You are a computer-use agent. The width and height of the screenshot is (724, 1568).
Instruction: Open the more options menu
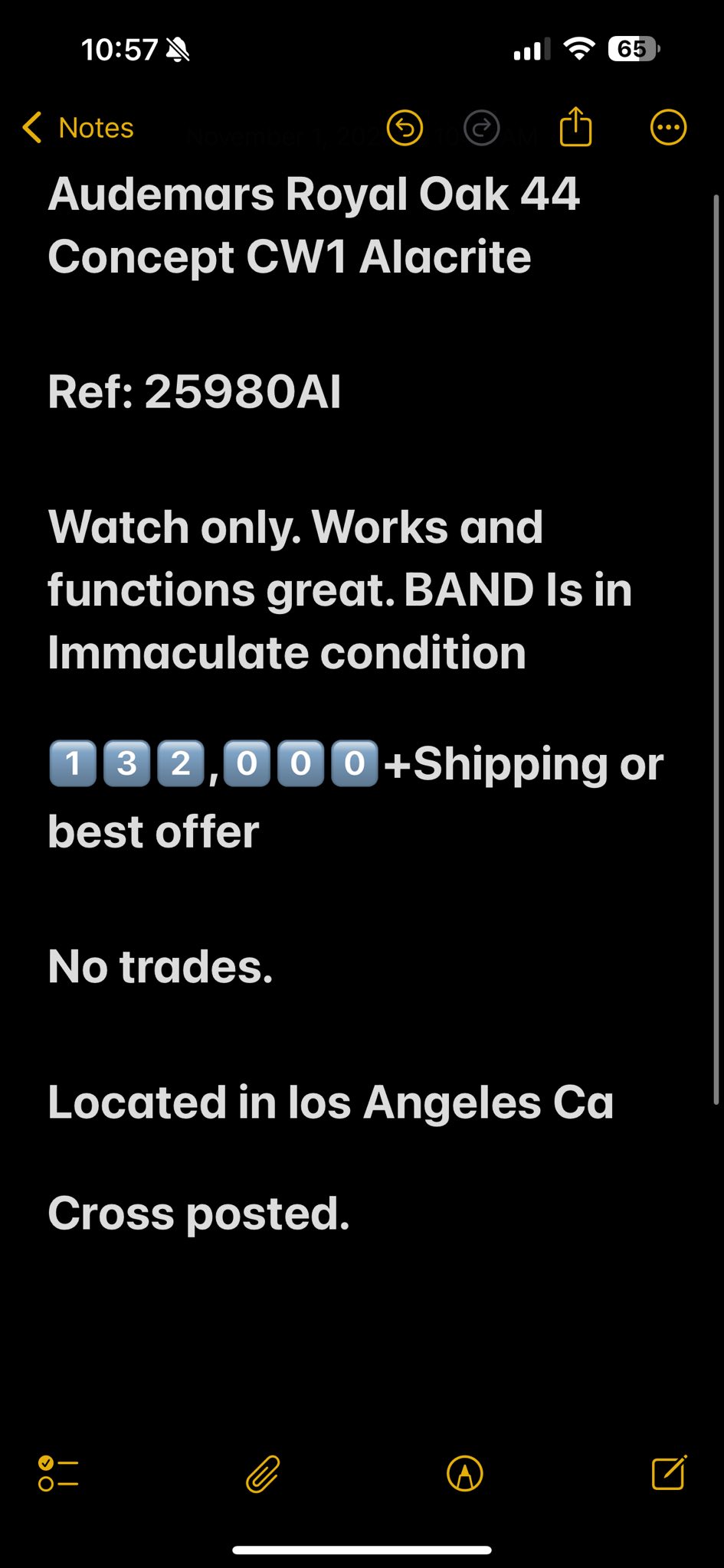(668, 128)
